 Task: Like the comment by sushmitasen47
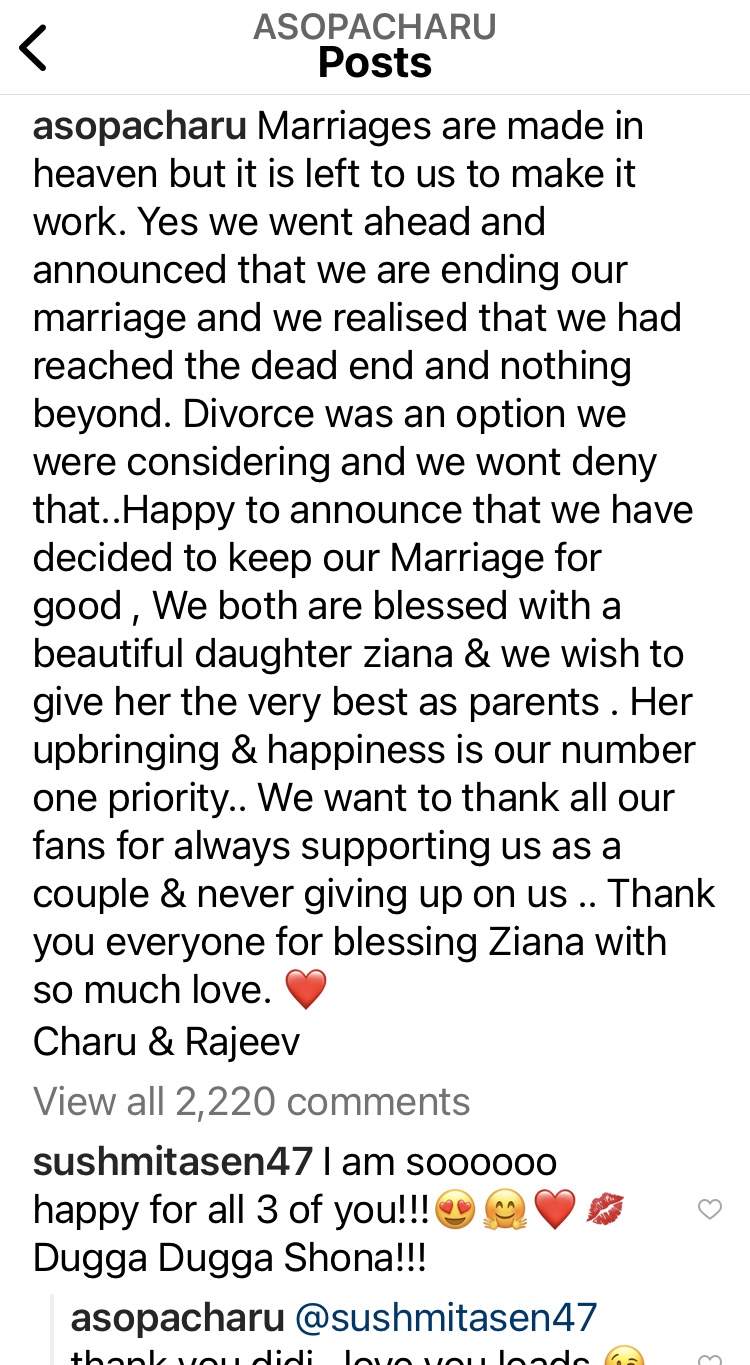[709, 1210]
